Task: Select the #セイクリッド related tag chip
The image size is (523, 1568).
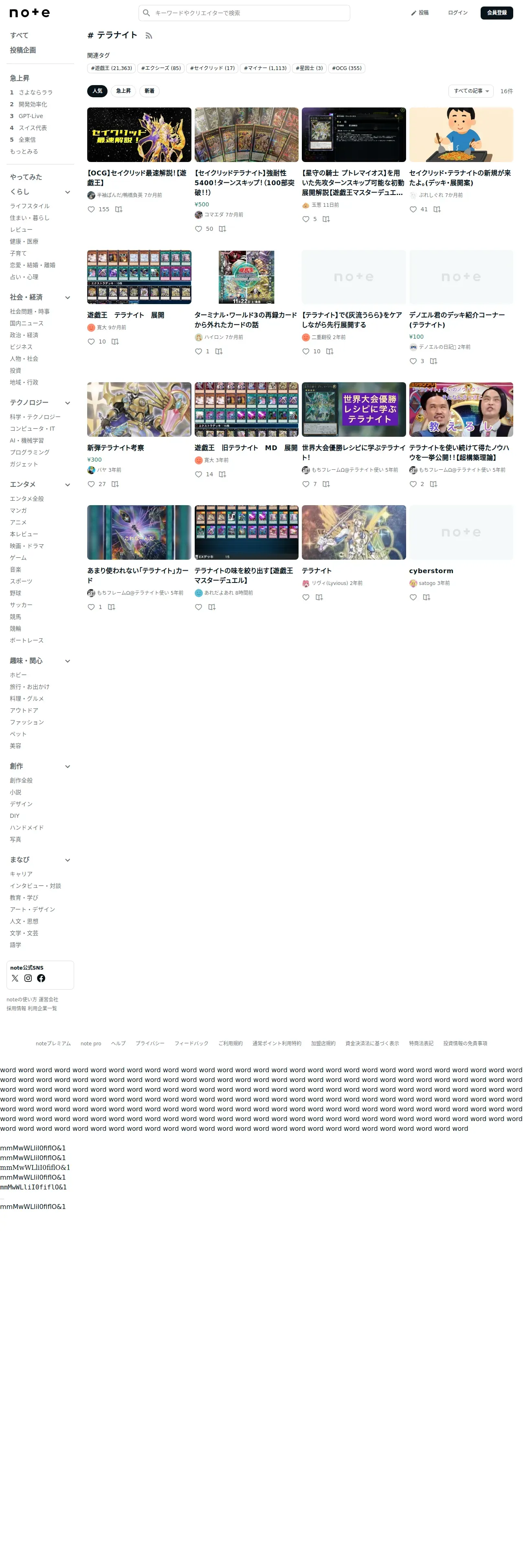Action: coord(212,68)
